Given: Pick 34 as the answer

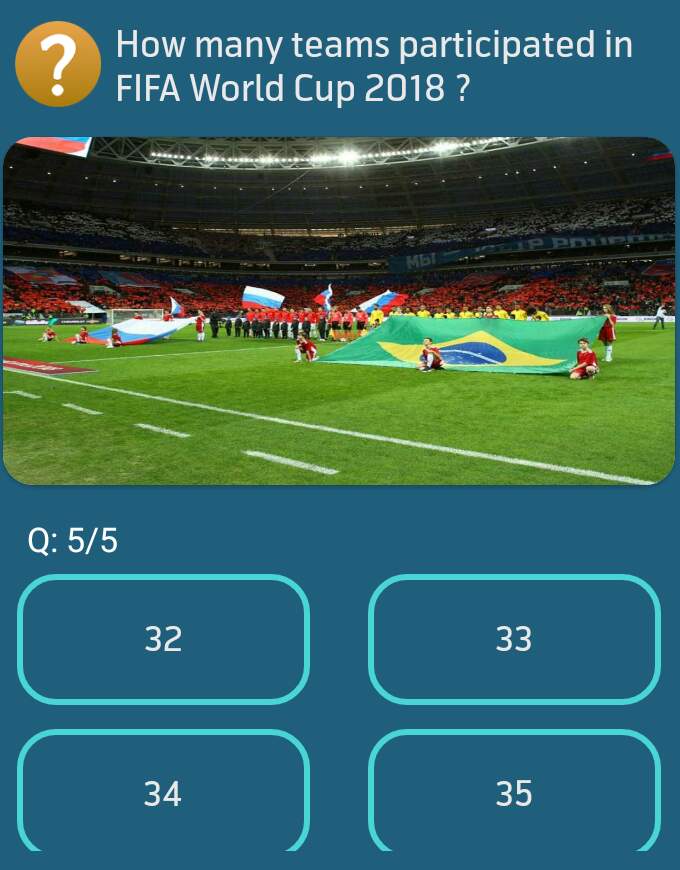Looking at the screenshot, I should coord(163,792).
